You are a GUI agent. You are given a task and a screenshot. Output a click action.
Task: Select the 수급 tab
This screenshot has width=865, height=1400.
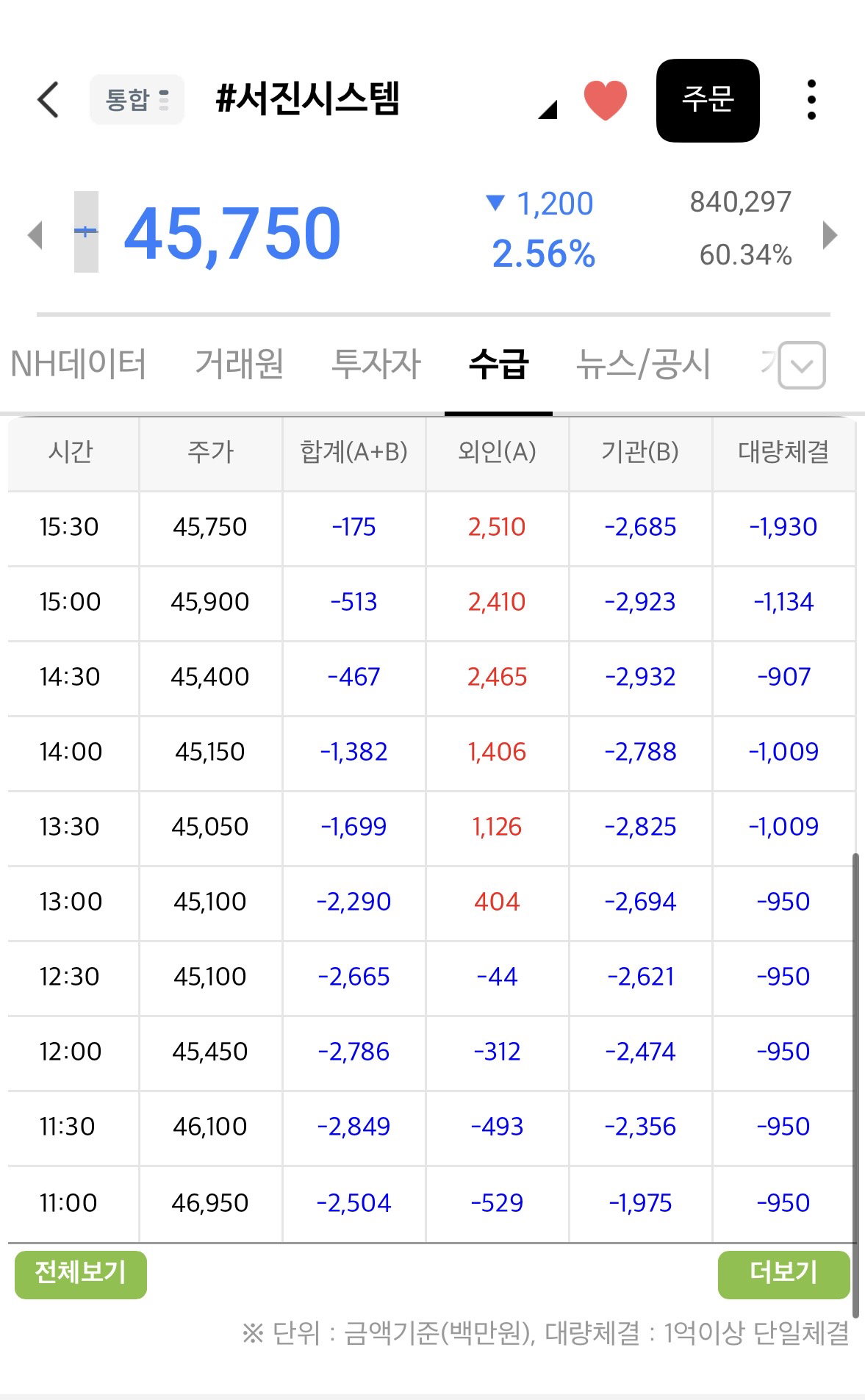click(x=499, y=364)
